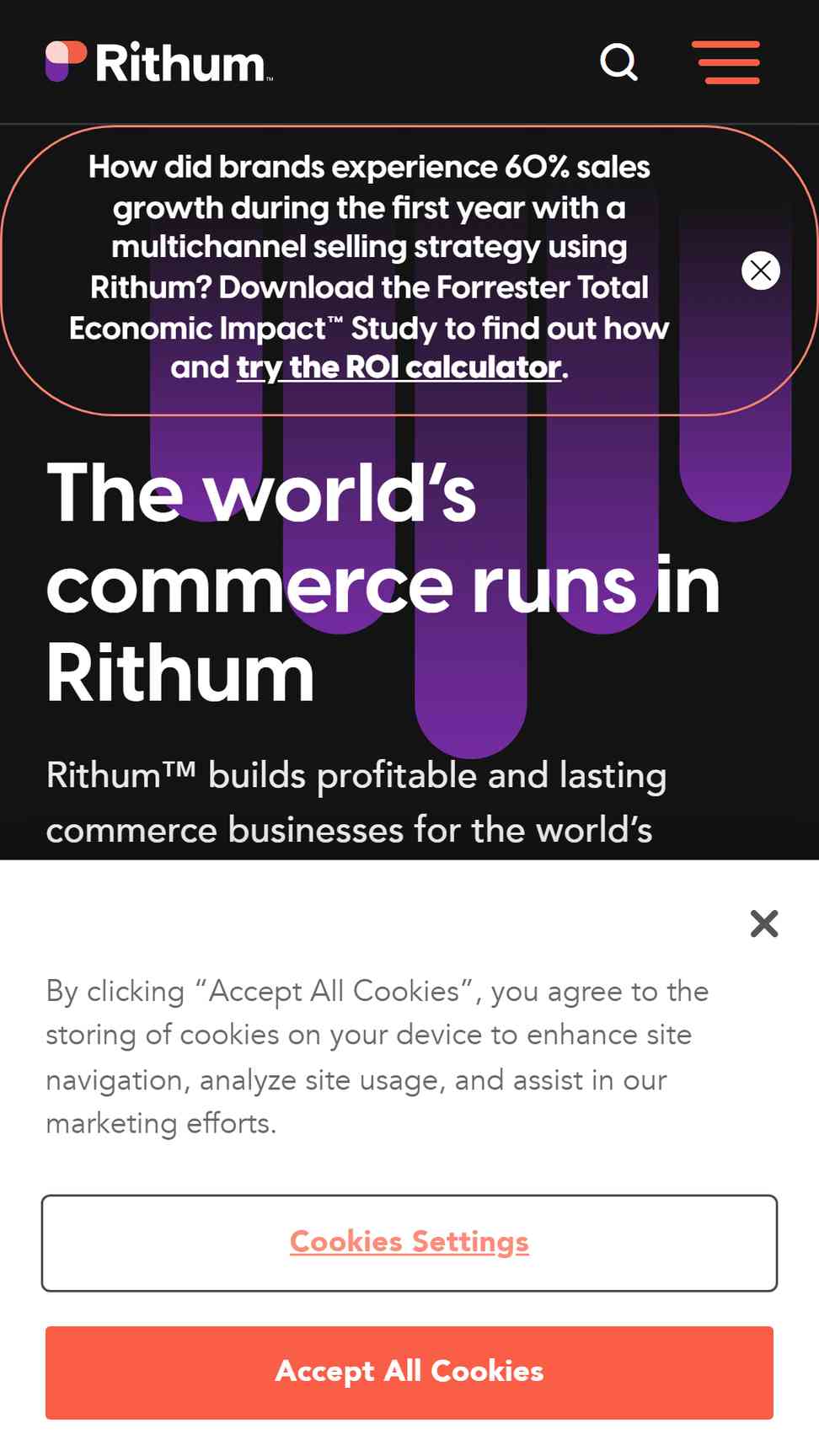Open the hamburger menu
The width and height of the screenshot is (819, 1456).
[x=725, y=62]
